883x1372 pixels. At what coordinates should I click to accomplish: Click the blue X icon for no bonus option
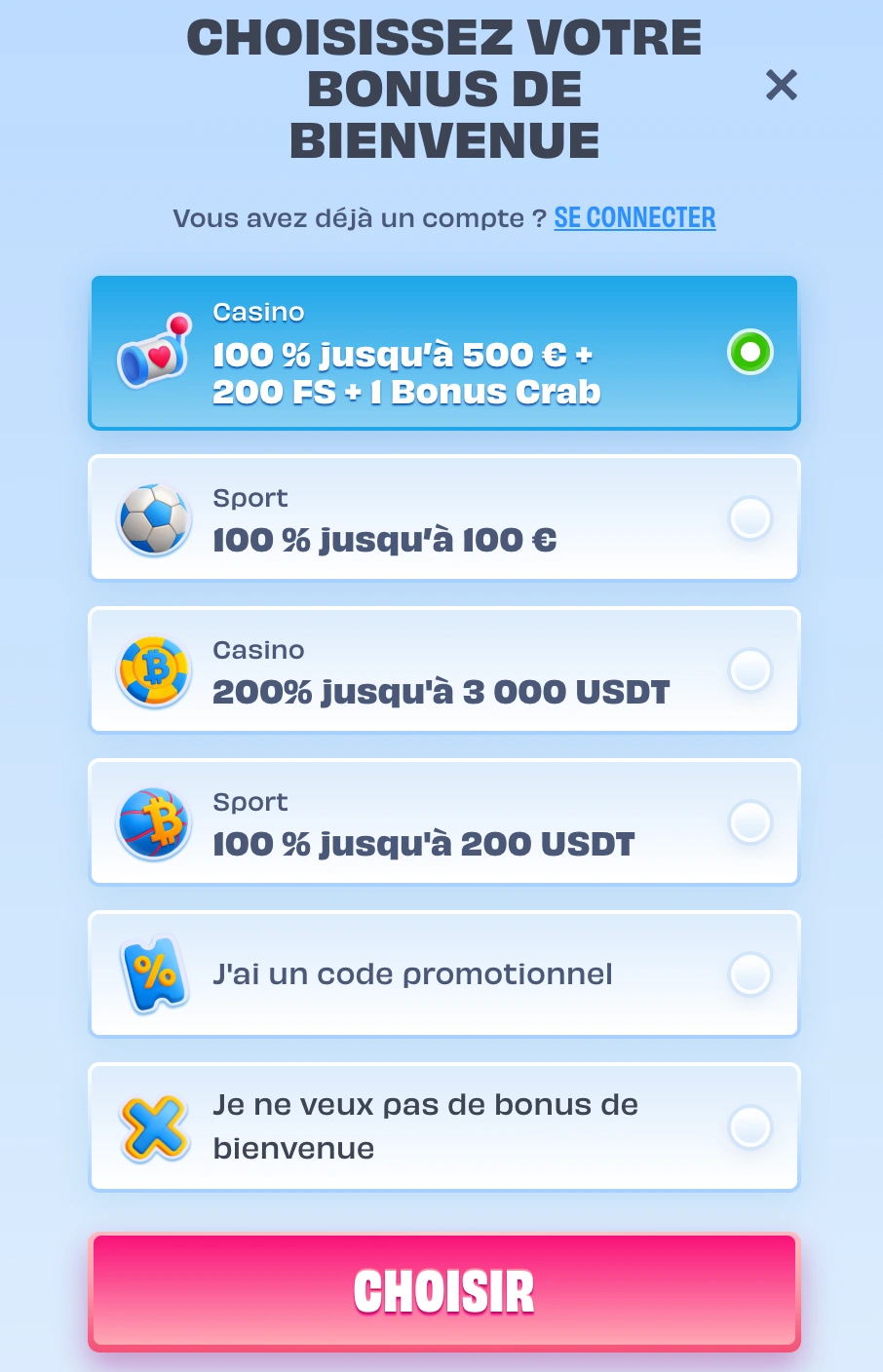[153, 1125]
